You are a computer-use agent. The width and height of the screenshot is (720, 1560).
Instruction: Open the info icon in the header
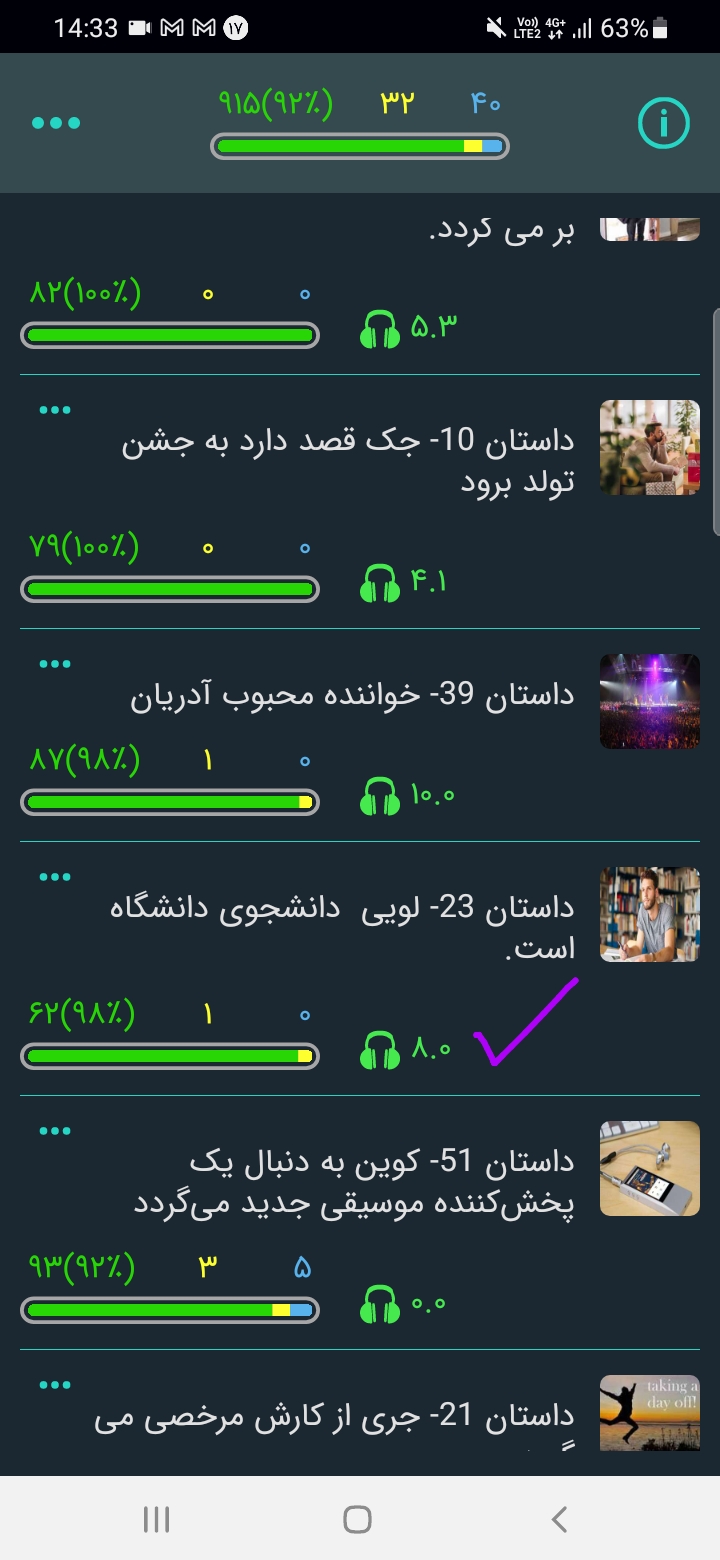point(663,123)
